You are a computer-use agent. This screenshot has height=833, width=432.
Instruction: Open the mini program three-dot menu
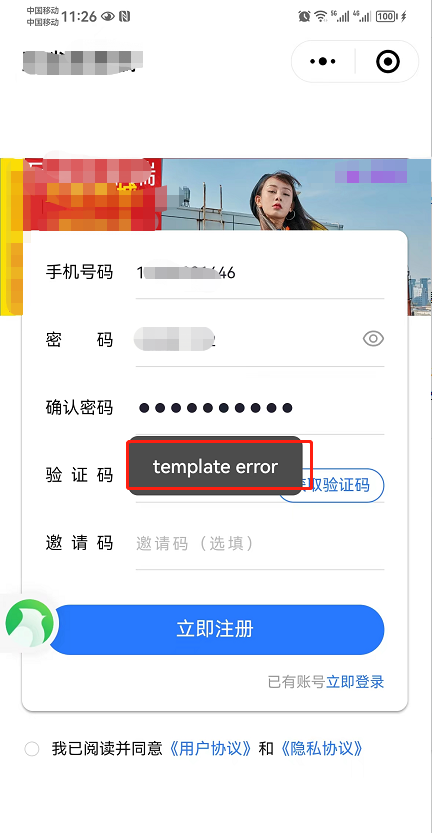(323, 62)
